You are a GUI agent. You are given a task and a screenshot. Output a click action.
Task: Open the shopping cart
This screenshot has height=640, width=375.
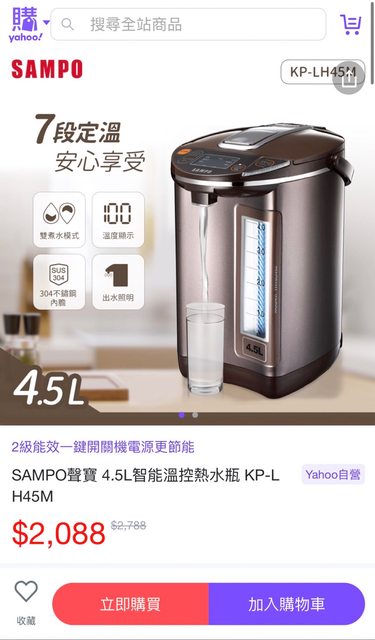(x=351, y=24)
